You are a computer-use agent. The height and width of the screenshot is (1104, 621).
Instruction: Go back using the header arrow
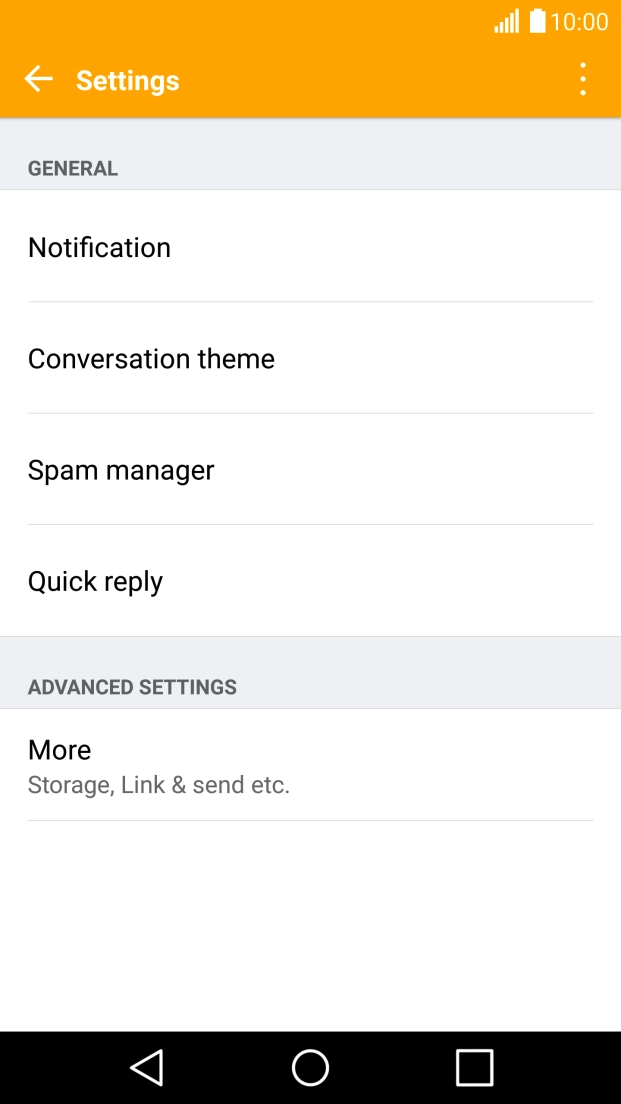pyautogui.click(x=38, y=80)
